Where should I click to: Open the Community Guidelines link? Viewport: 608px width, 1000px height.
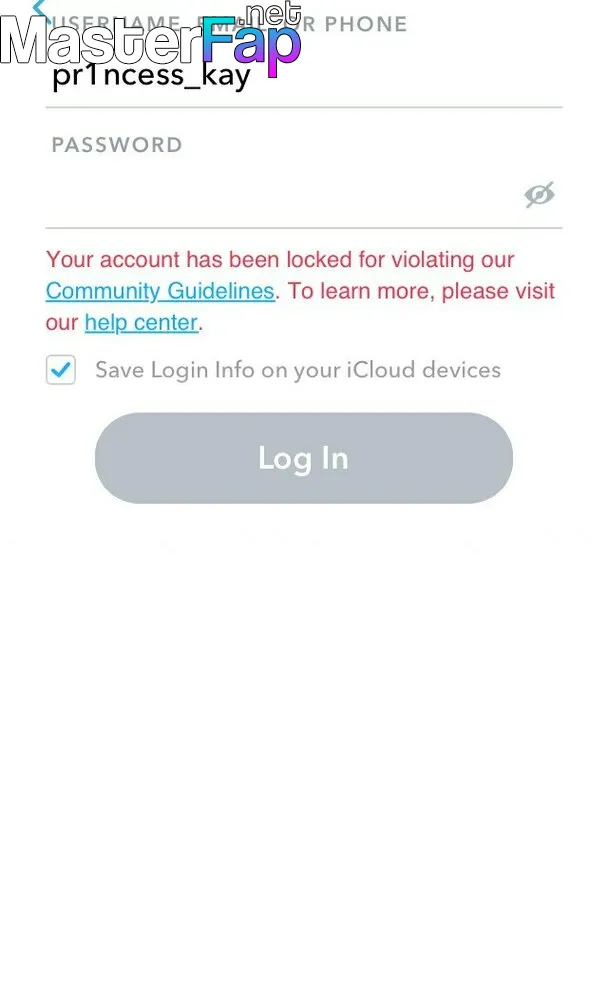pos(160,291)
